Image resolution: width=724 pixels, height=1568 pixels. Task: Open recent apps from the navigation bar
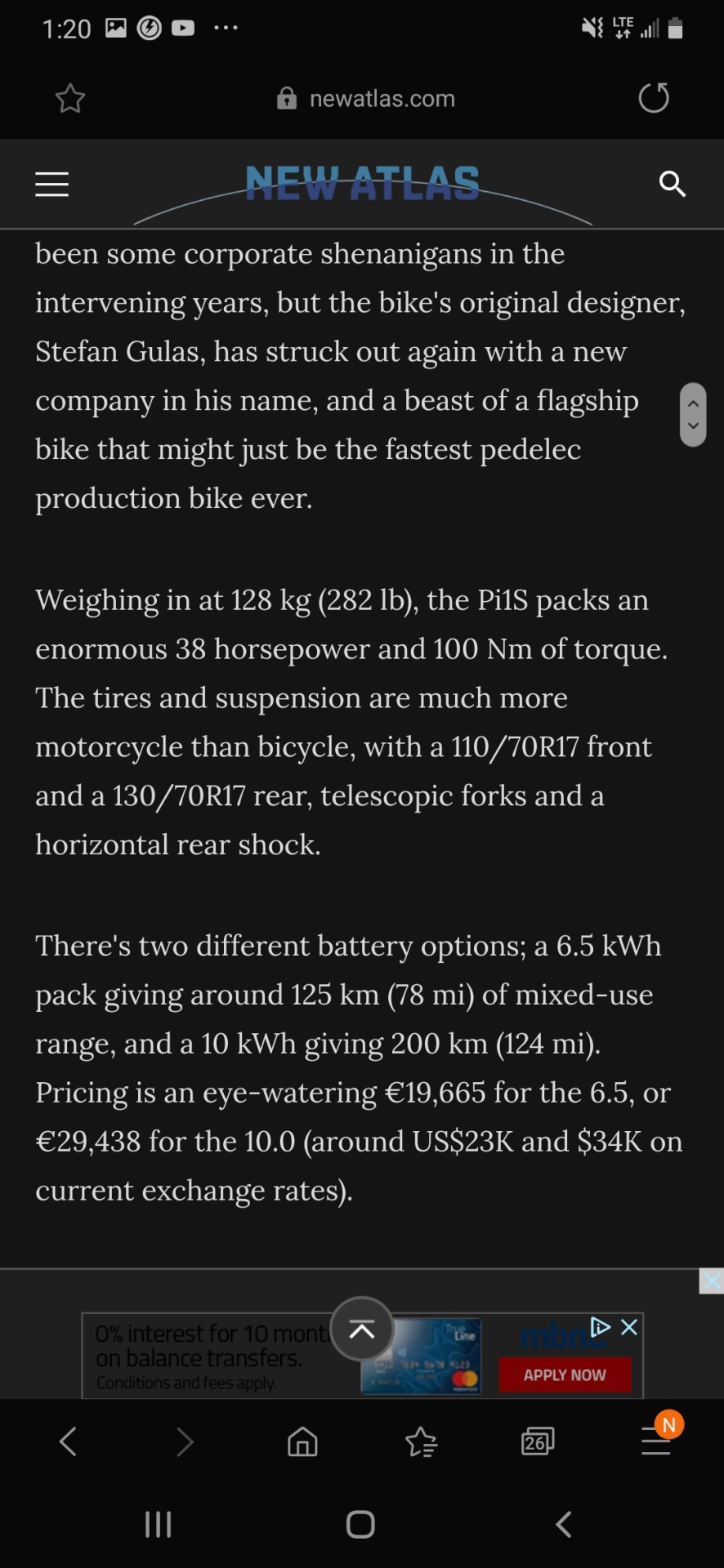(158, 1524)
